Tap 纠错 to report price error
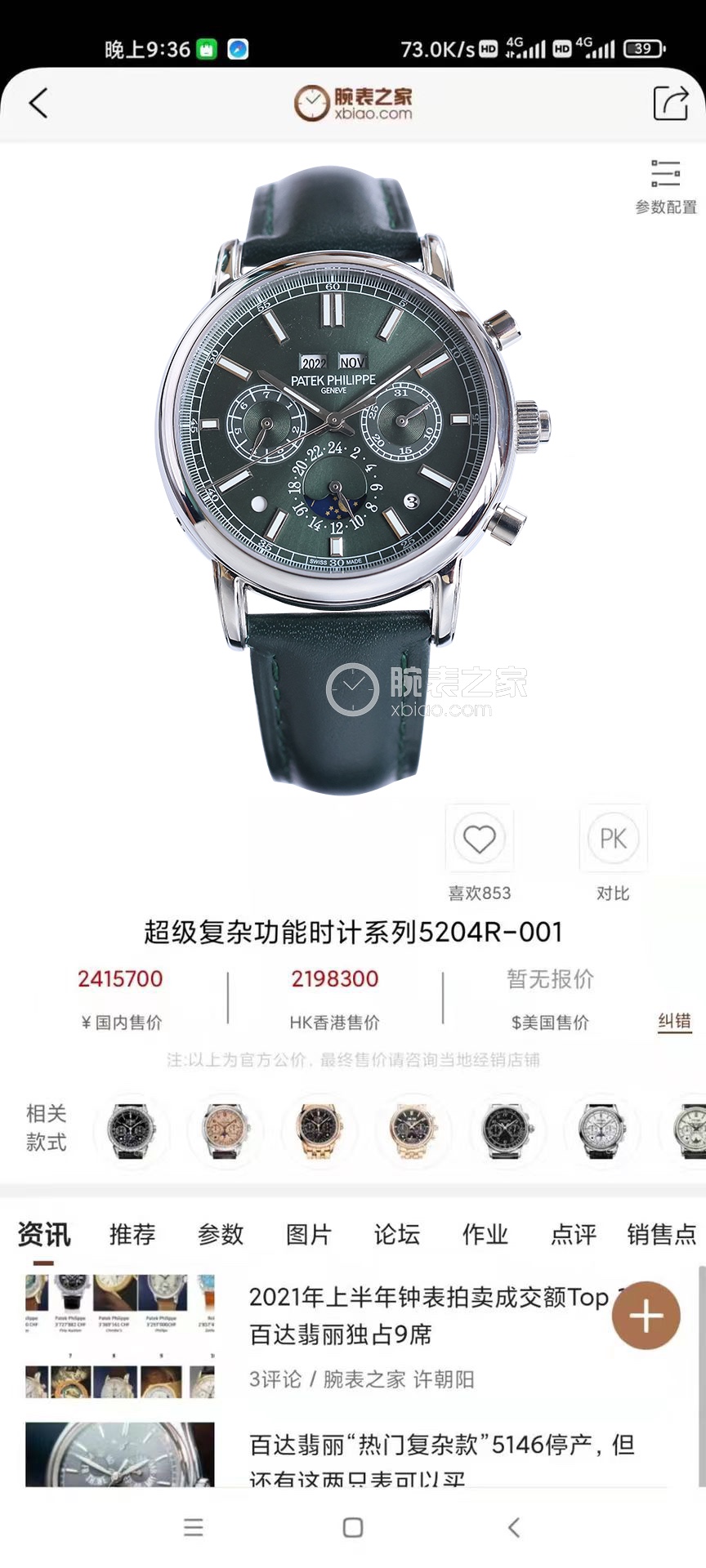 [674, 1022]
